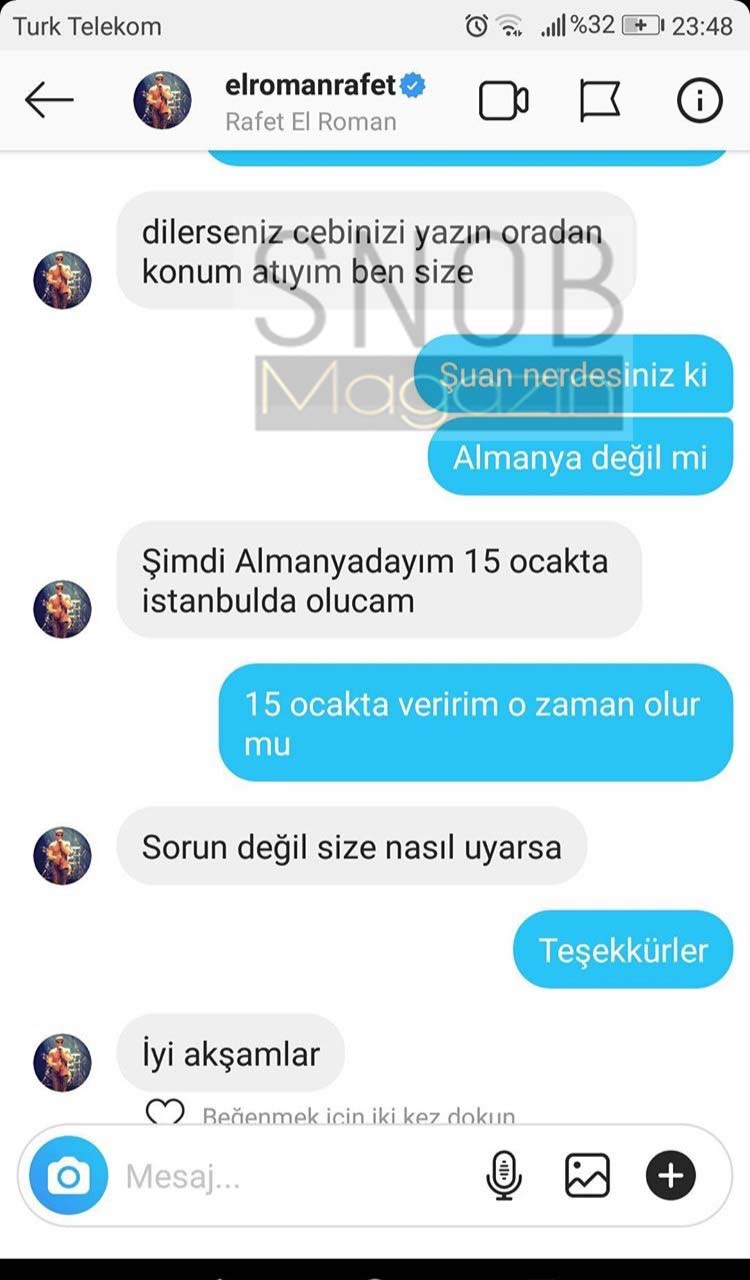Open conversation info details

pyautogui.click(x=699, y=101)
